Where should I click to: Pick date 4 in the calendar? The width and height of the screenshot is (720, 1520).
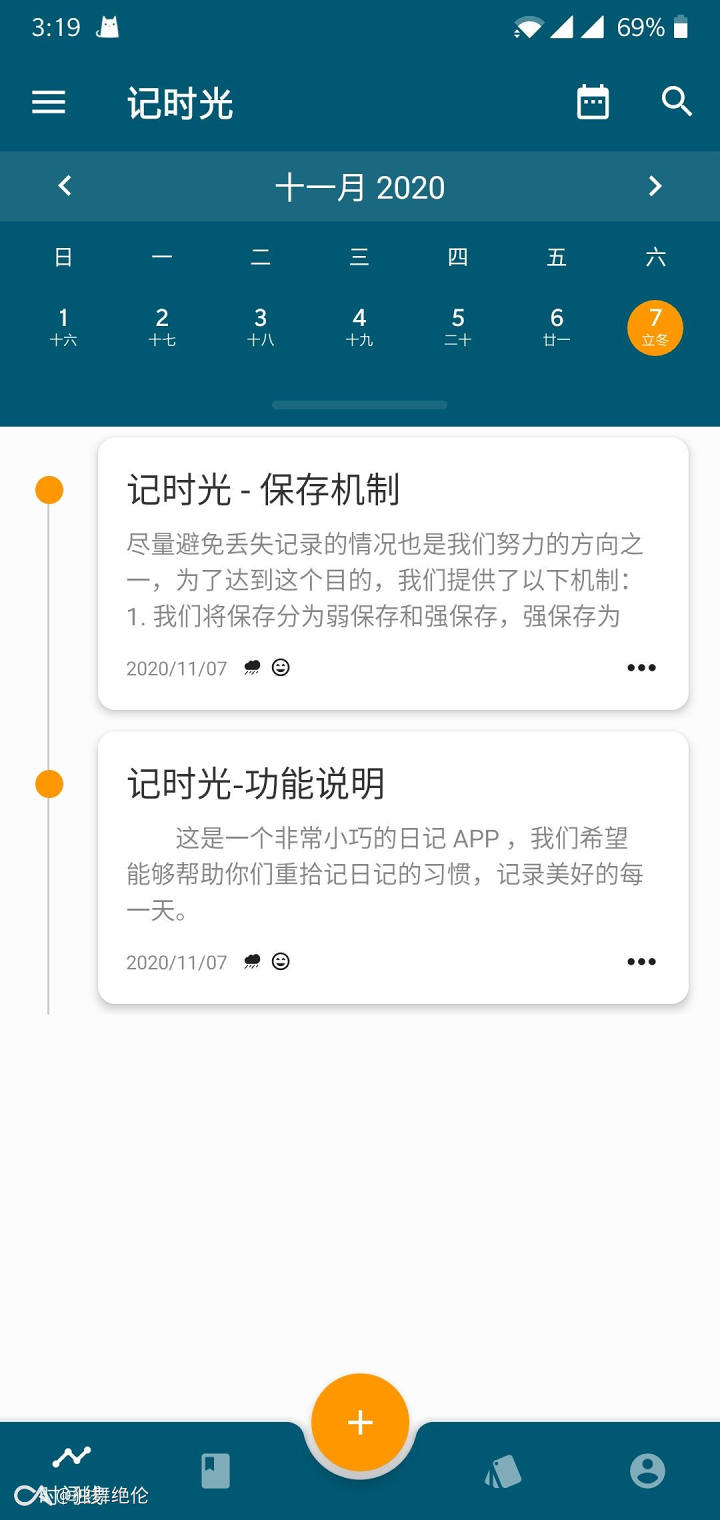click(x=359, y=327)
